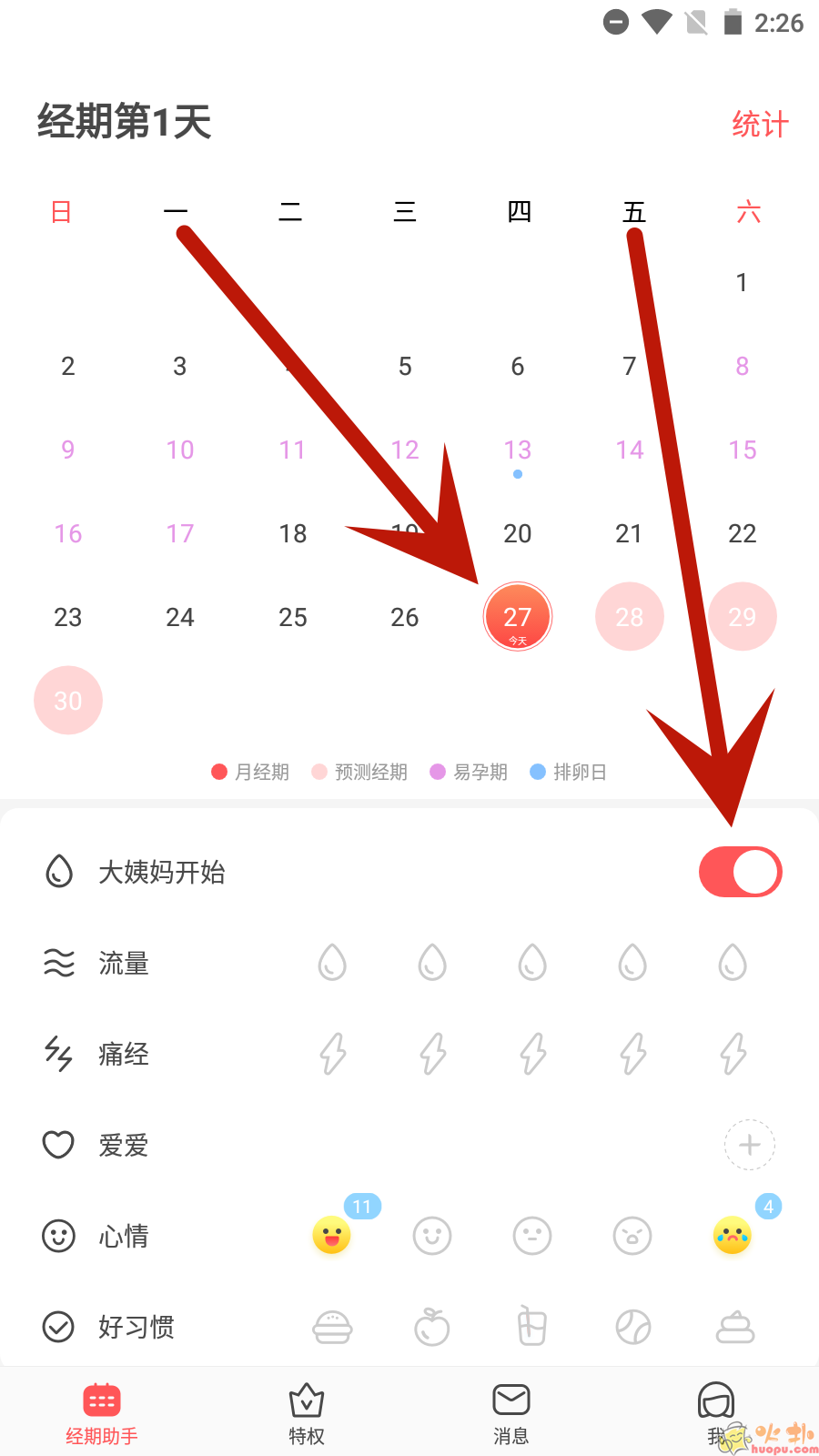The width and height of the screenshot is (819, 1456).
Task: Set 流量 flow to the fifth droplet
Action: 733,962
